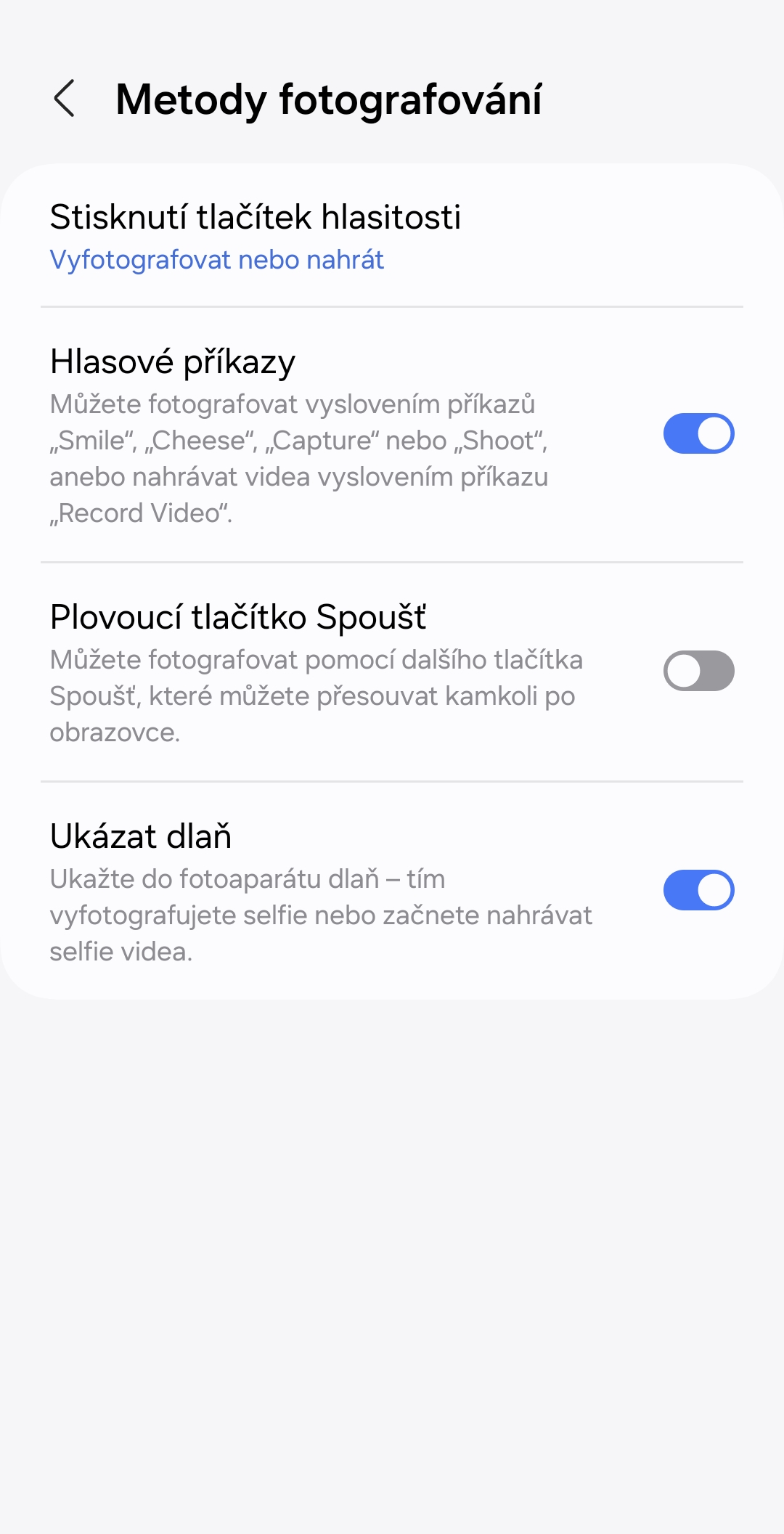784x1534 pixels.
Task: Disable the Ukázat dlaň switch
Action: pos(698,890)
